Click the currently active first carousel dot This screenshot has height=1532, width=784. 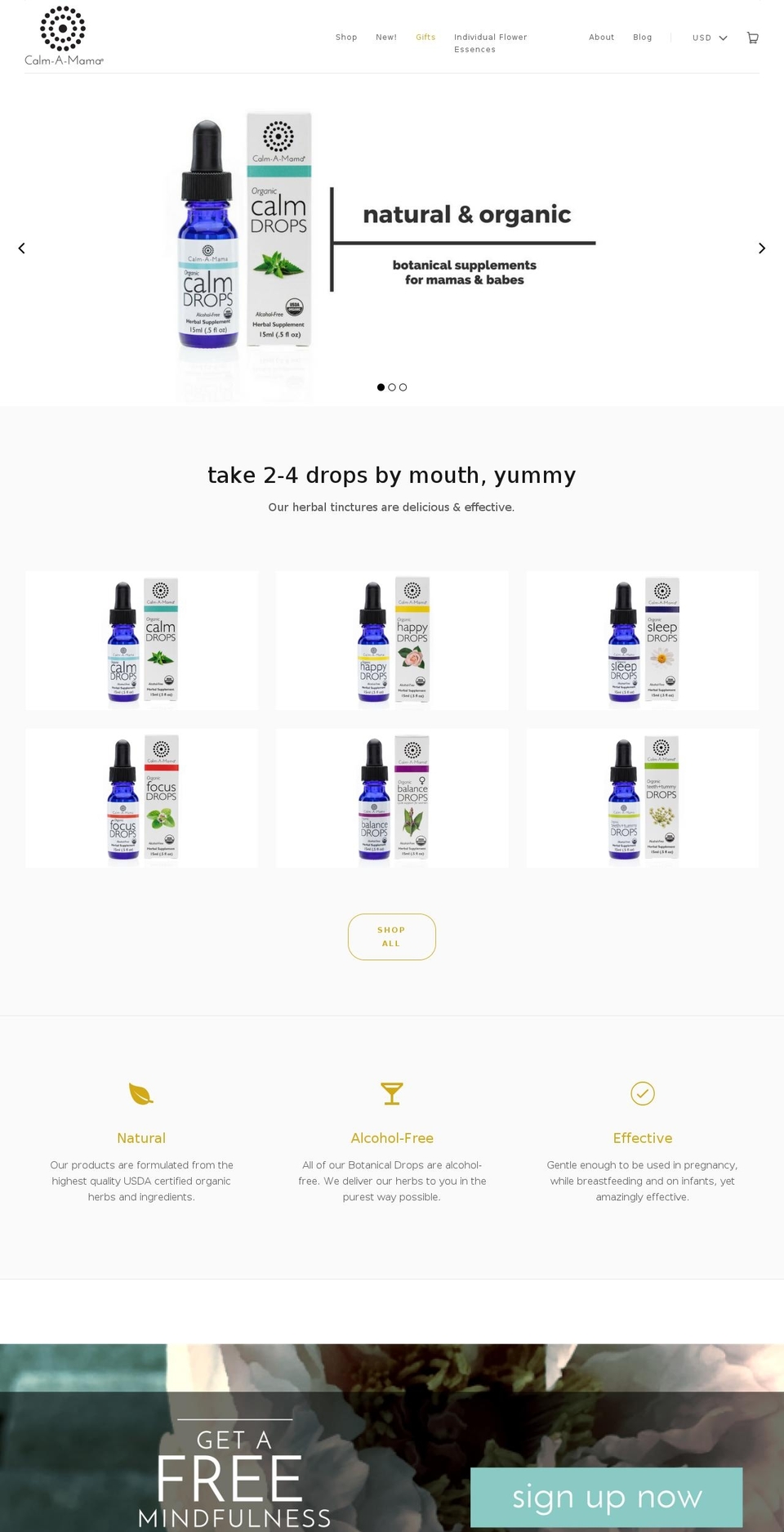(x=380, y=387)
